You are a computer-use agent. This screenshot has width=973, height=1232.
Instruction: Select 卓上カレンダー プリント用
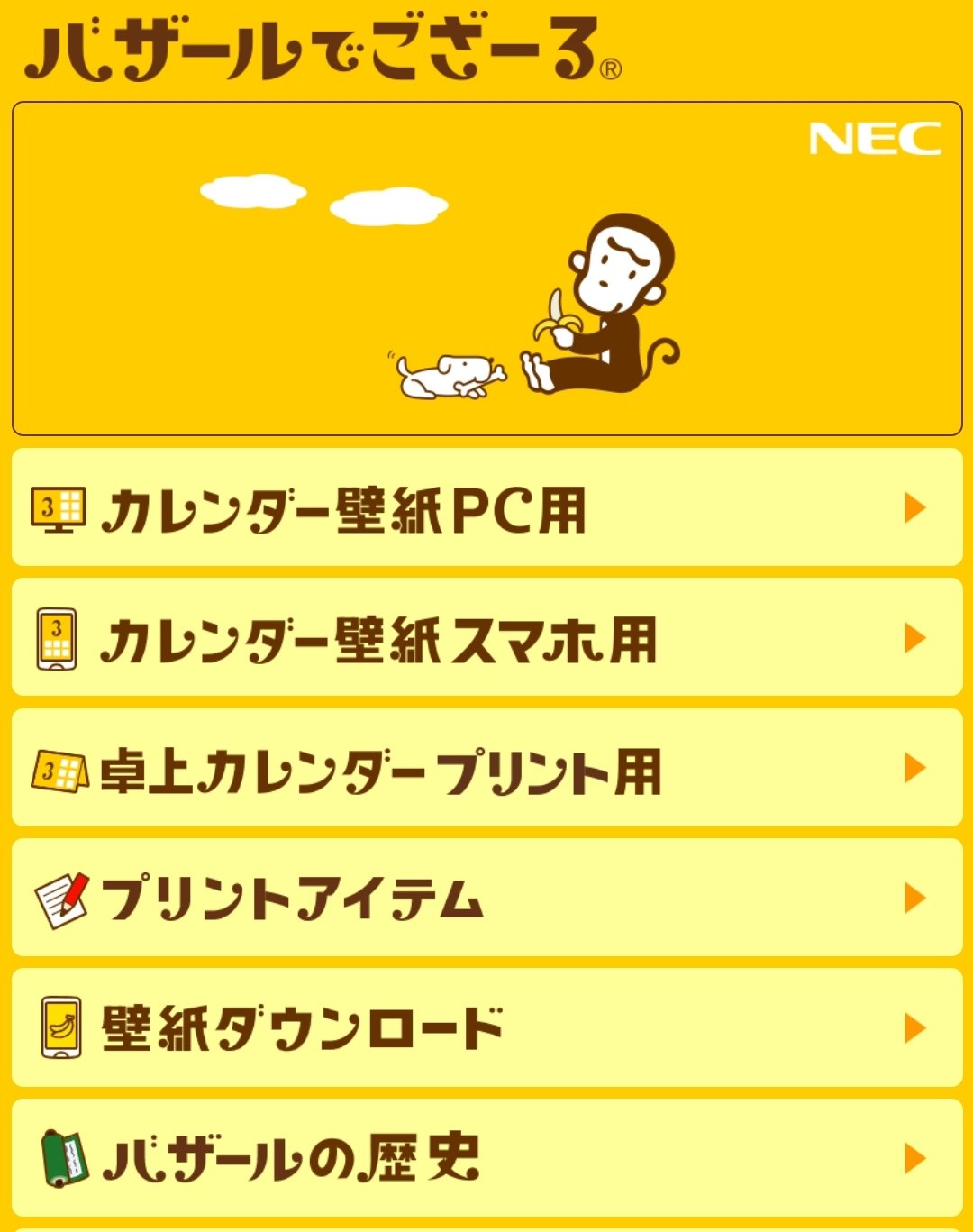click(486, 769)
